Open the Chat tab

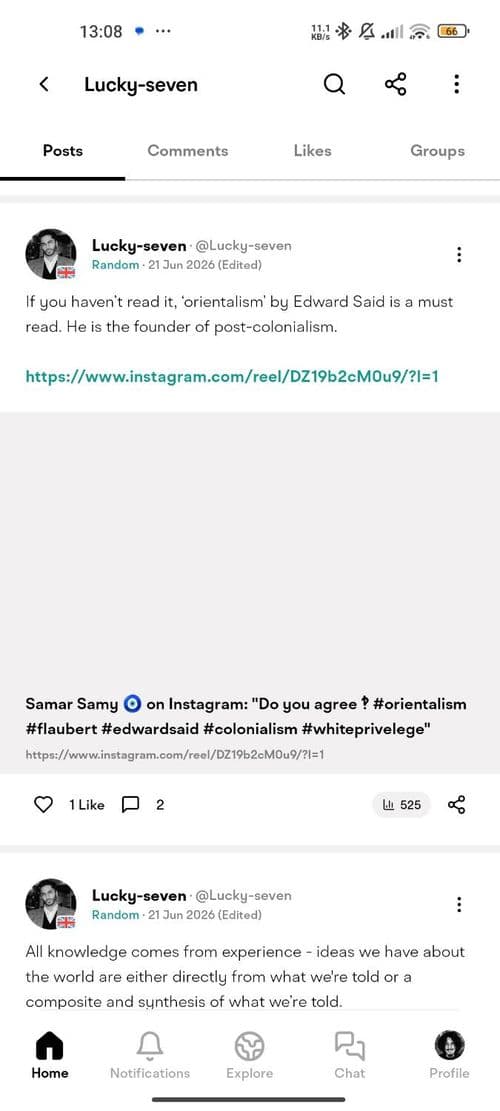349,1056
